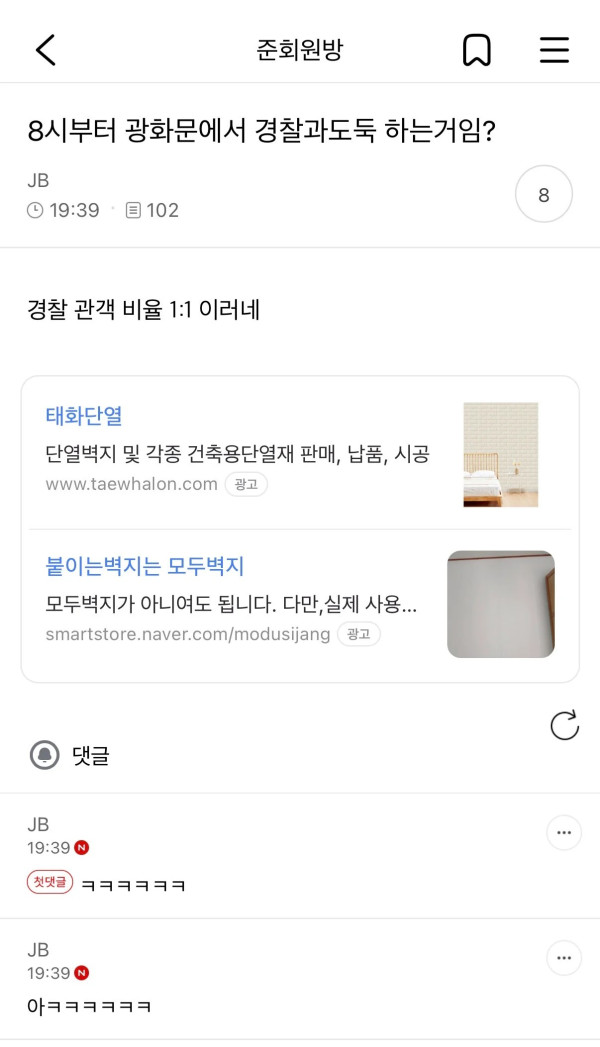Open the hamburger menu

point(554,50)
